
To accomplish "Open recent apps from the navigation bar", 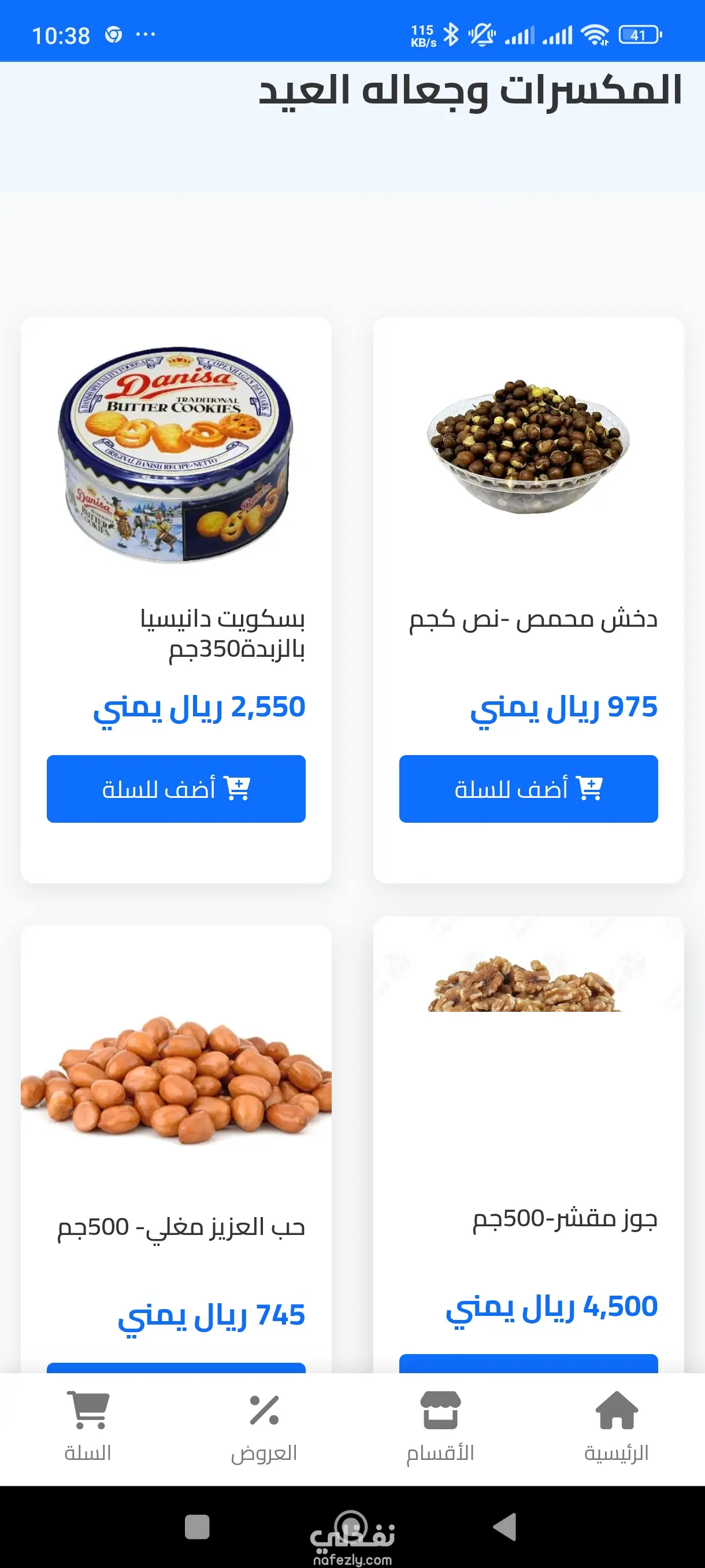I will pyautogui.click(x=196, y=1526).
